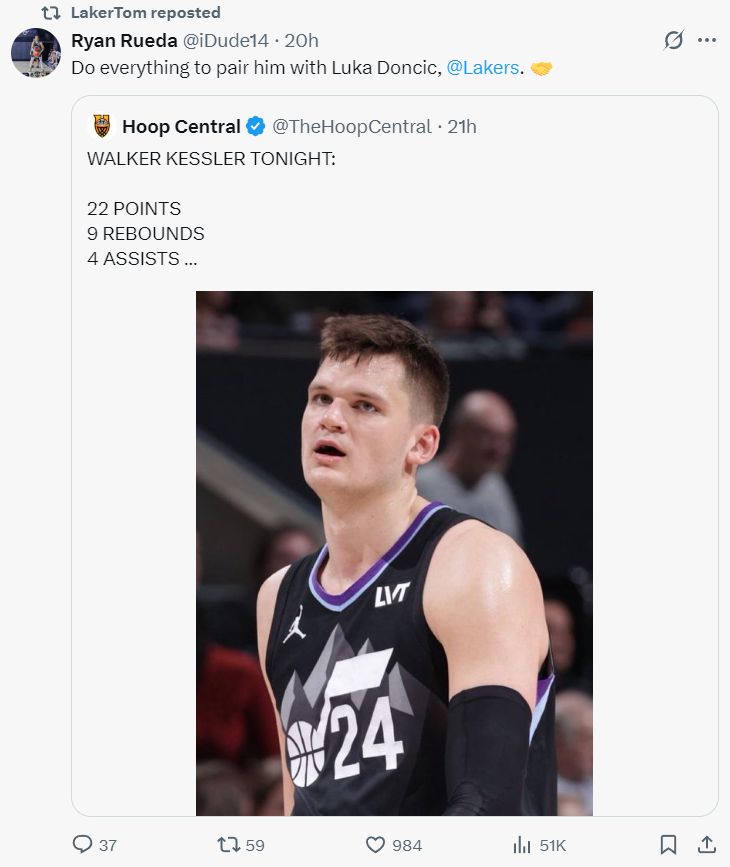This screenshot has height=867, width=730.
Task: Bookmark Ryan Rueda's post
Action: [669, 845]
